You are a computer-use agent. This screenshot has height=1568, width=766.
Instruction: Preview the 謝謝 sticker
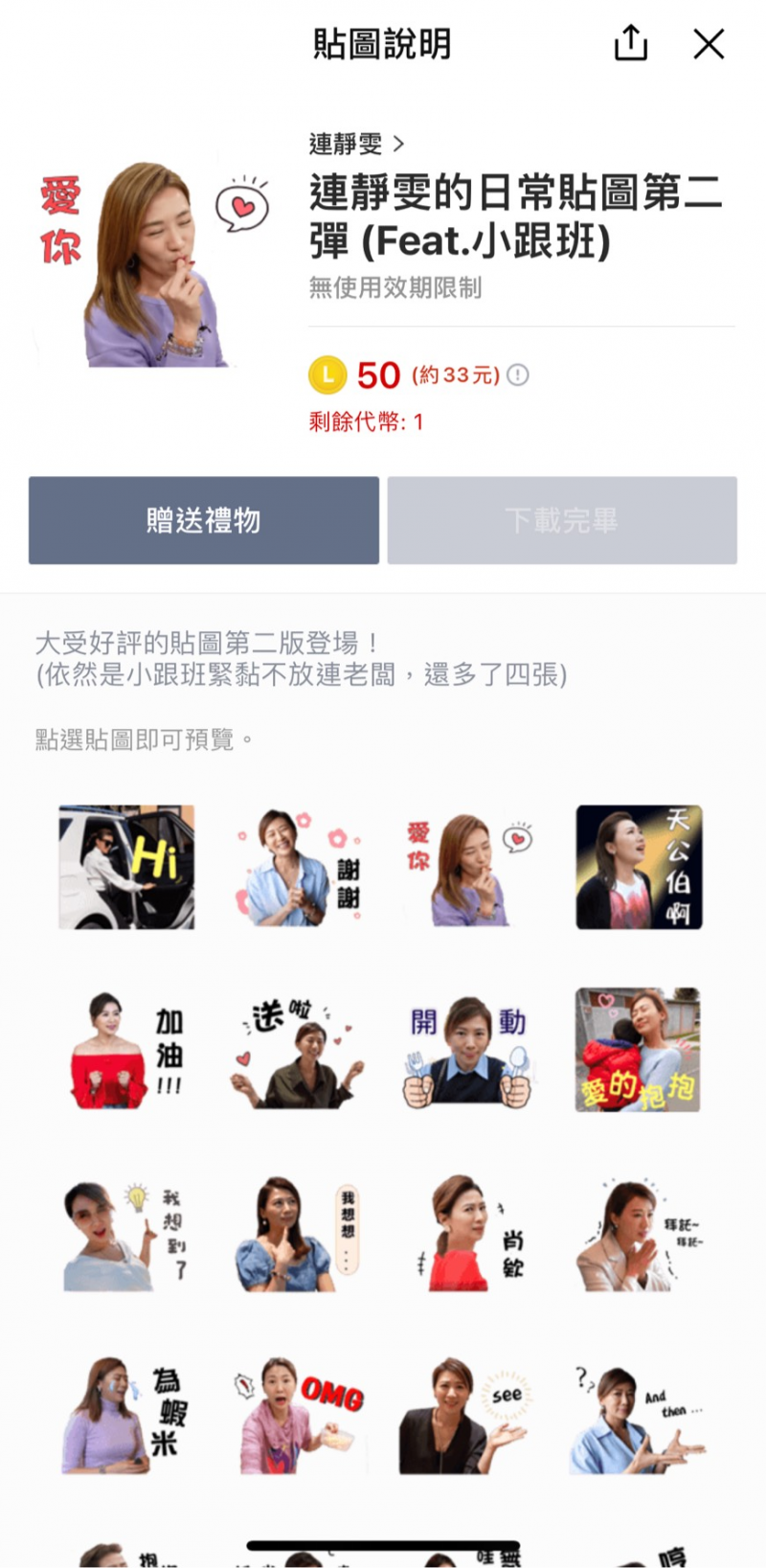(x=298, y=868)
